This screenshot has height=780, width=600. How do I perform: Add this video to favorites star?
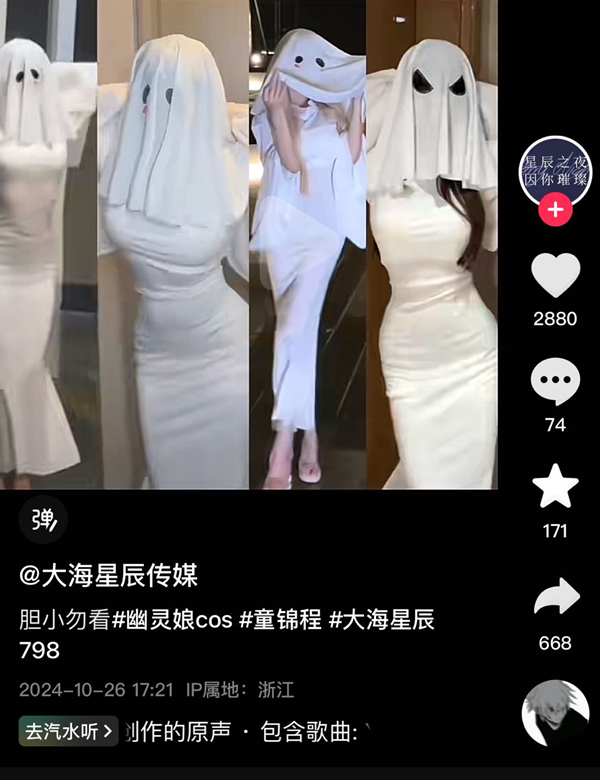tap(555, 487)
